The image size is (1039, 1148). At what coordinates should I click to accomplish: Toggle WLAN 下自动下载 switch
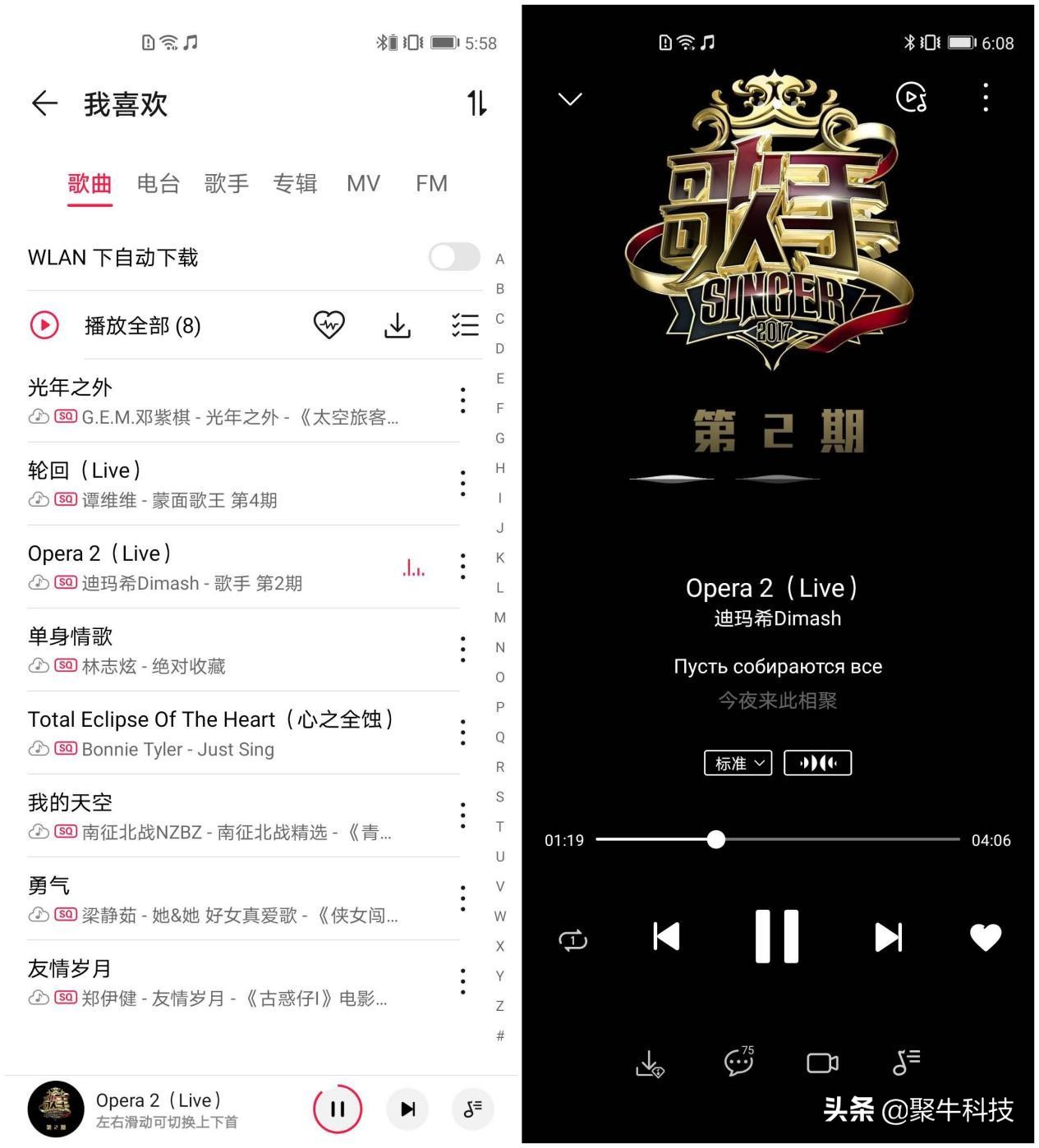(x=454, y=257)
